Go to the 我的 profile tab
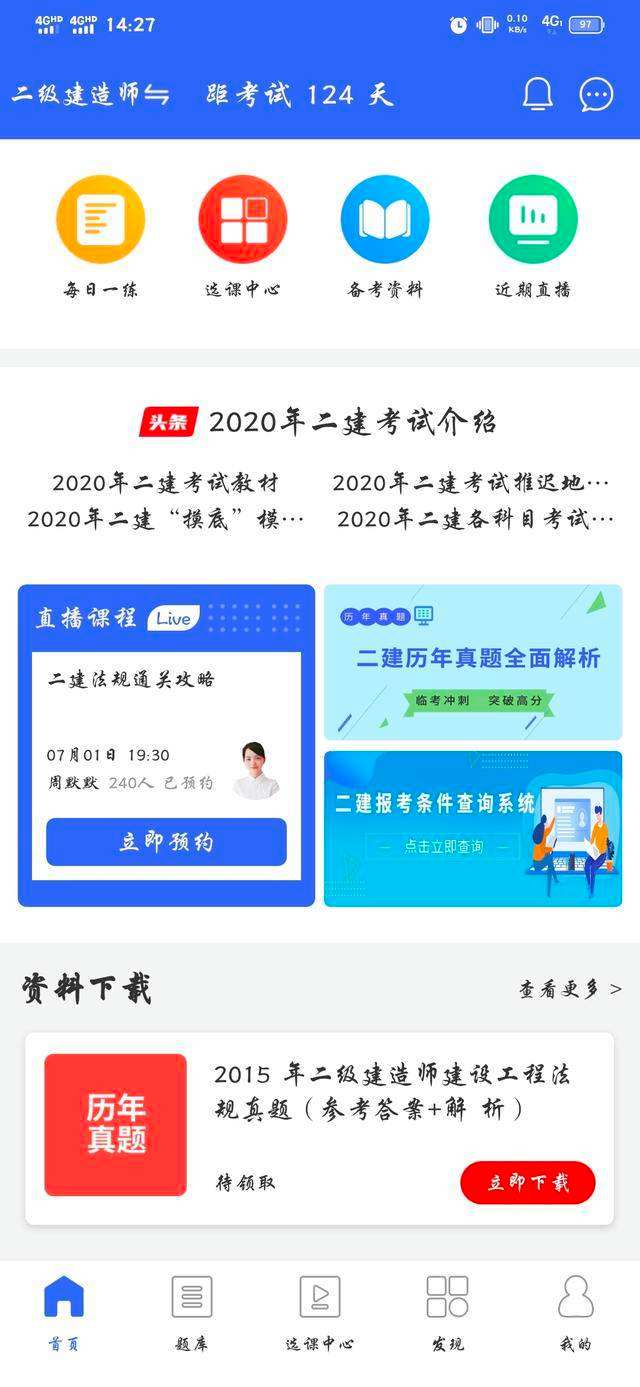Image resolution: width=640 pixels, height=1387 pixels. 575,1313
